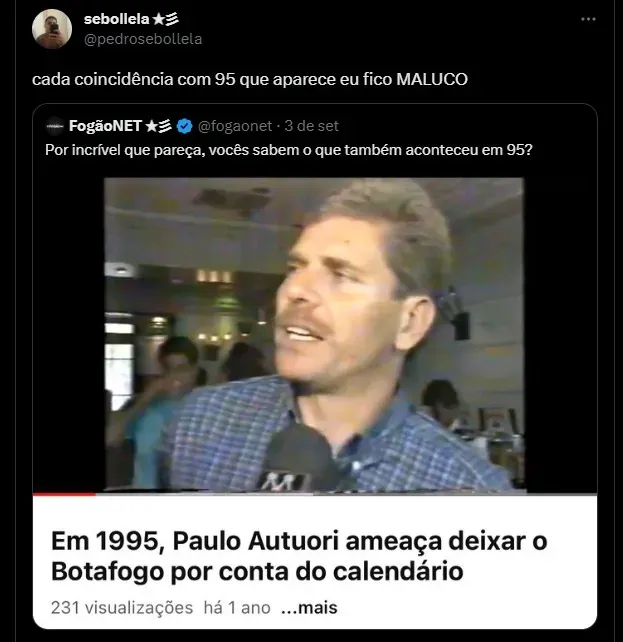View the @pedrosebollela profile
Image resolution: width=623 pixels, height=642 pixels.
tap(157, 39)
